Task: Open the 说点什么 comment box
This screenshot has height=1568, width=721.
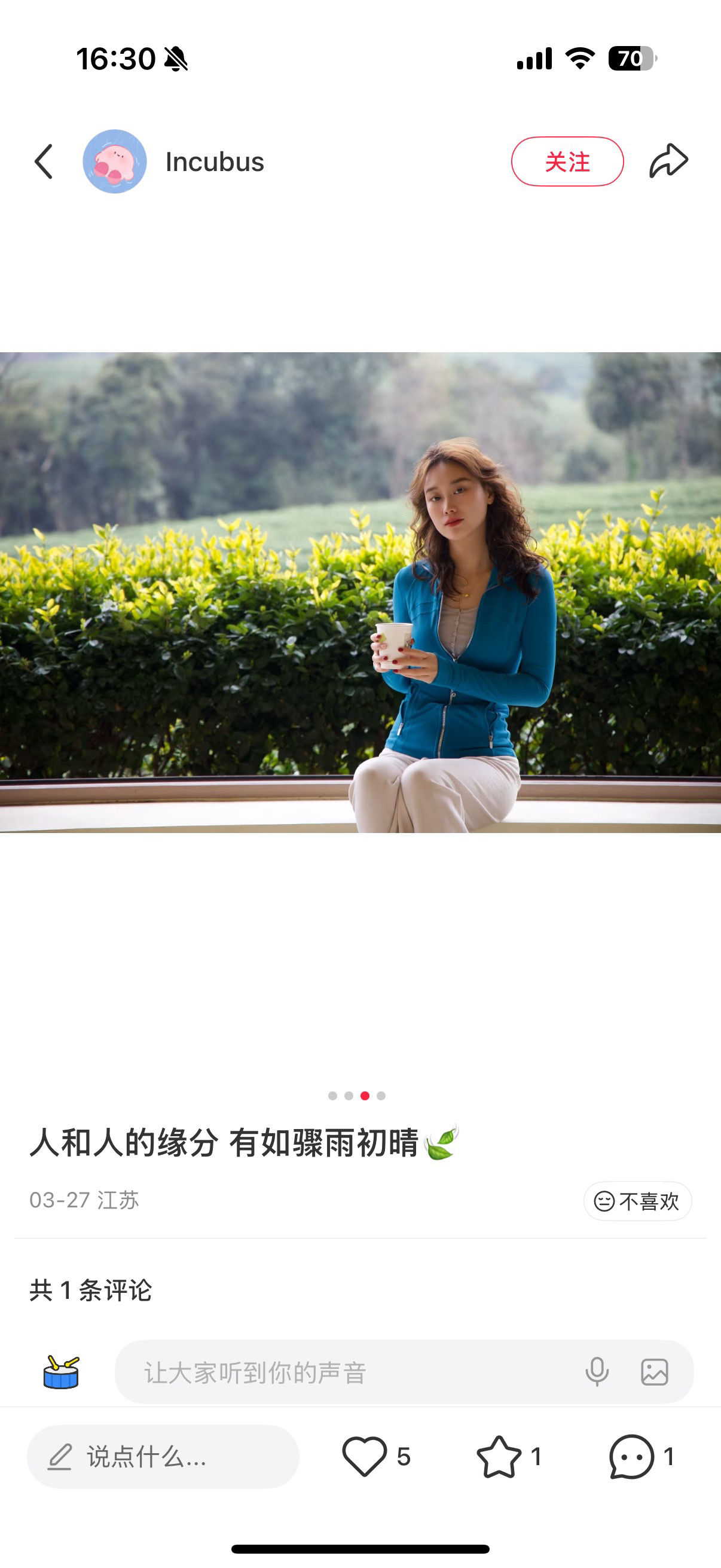Action: (163, 1457)
